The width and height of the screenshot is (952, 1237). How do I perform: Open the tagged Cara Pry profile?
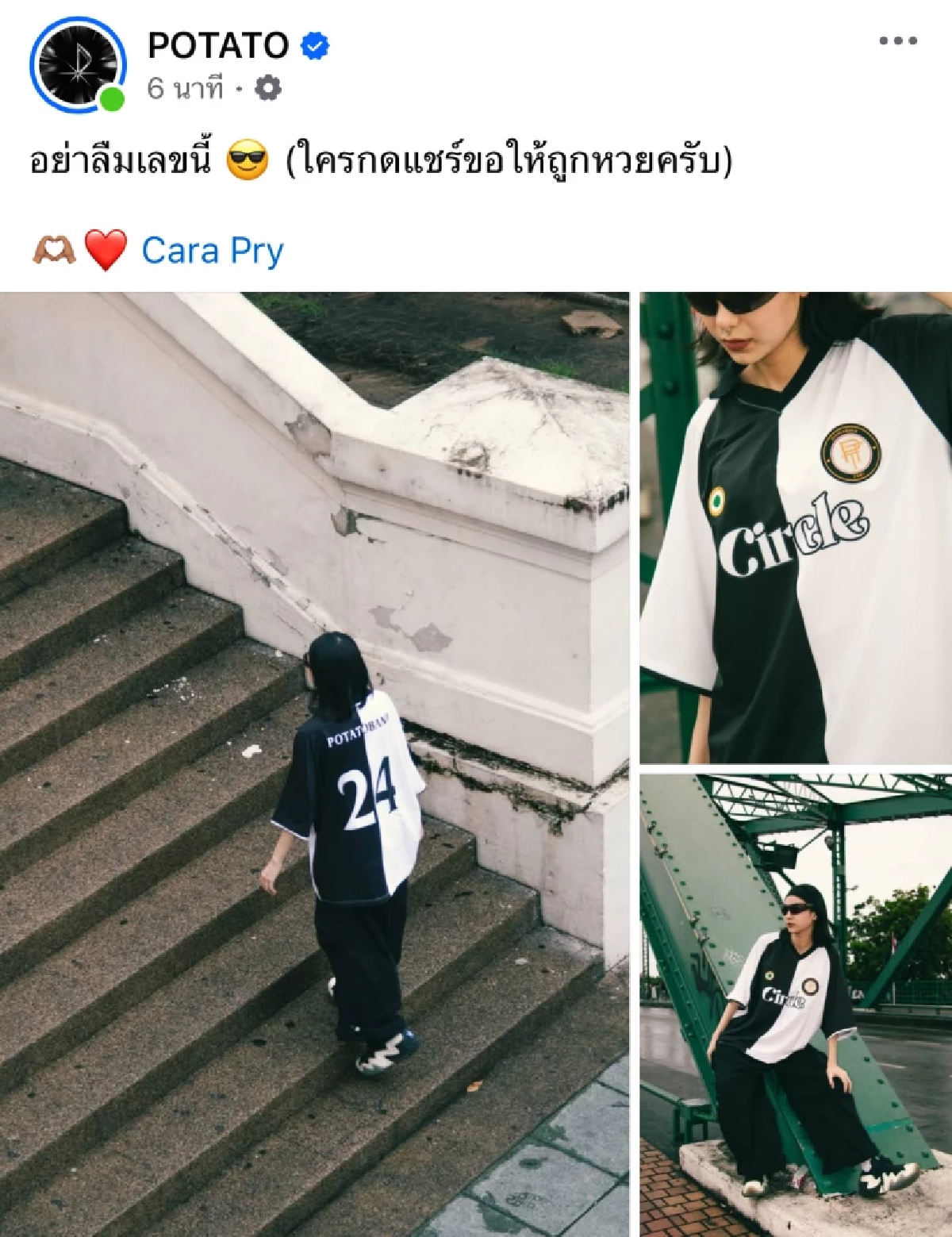tap(212, 251)
